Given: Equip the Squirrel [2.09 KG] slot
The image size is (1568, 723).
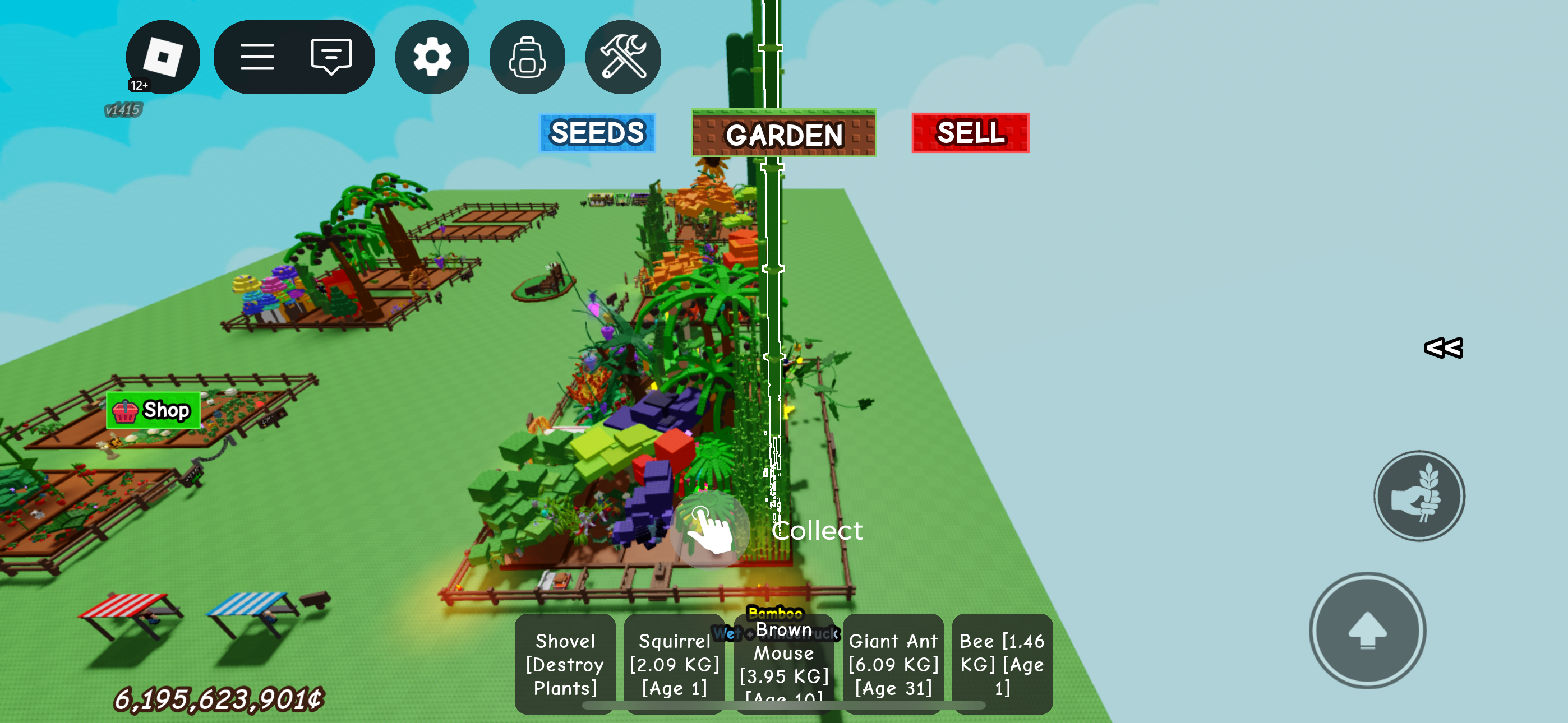Looking at the screenshot, I should [674, 664].
